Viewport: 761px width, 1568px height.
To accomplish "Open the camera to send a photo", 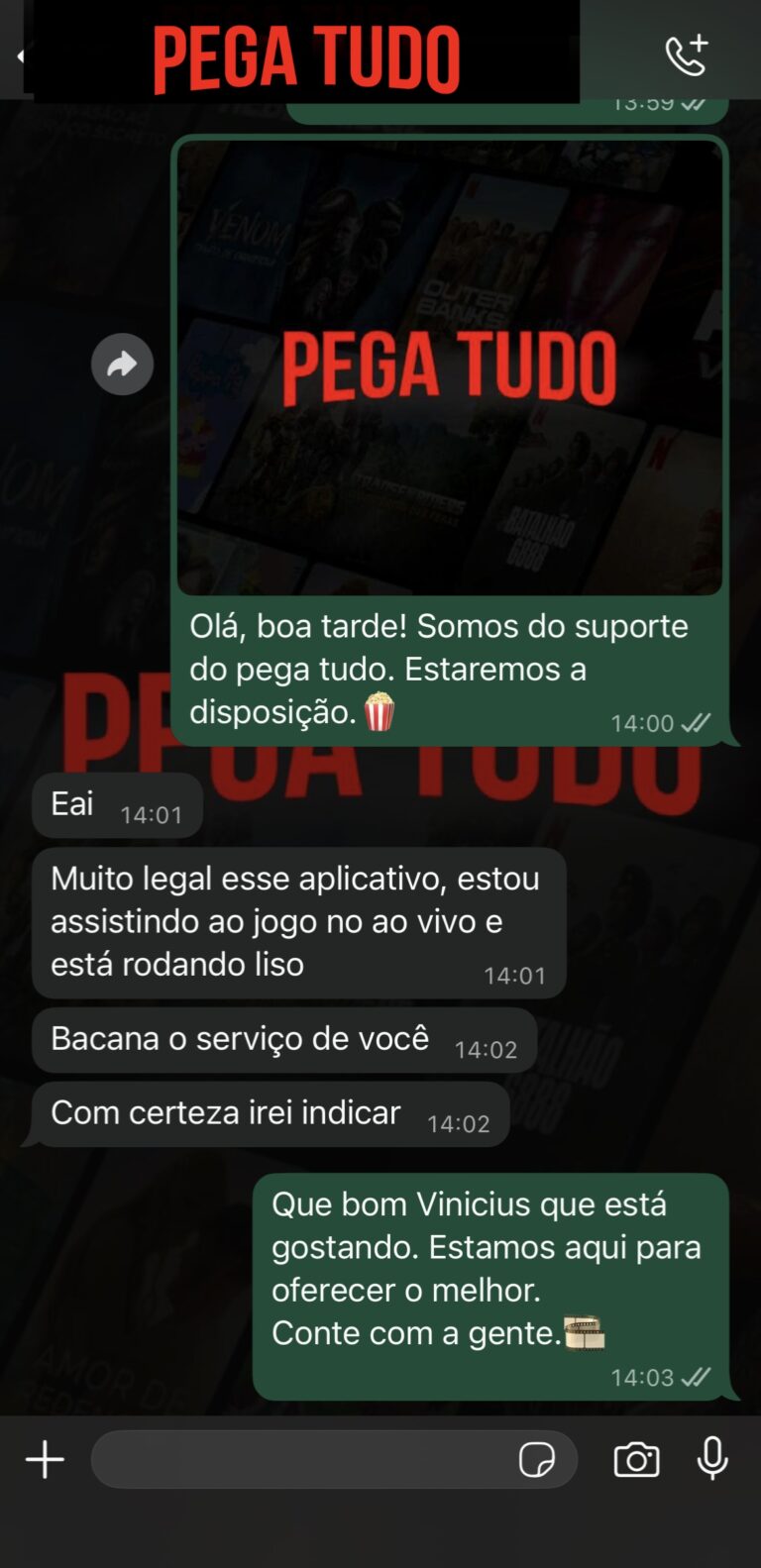I will pos(636,1459).
